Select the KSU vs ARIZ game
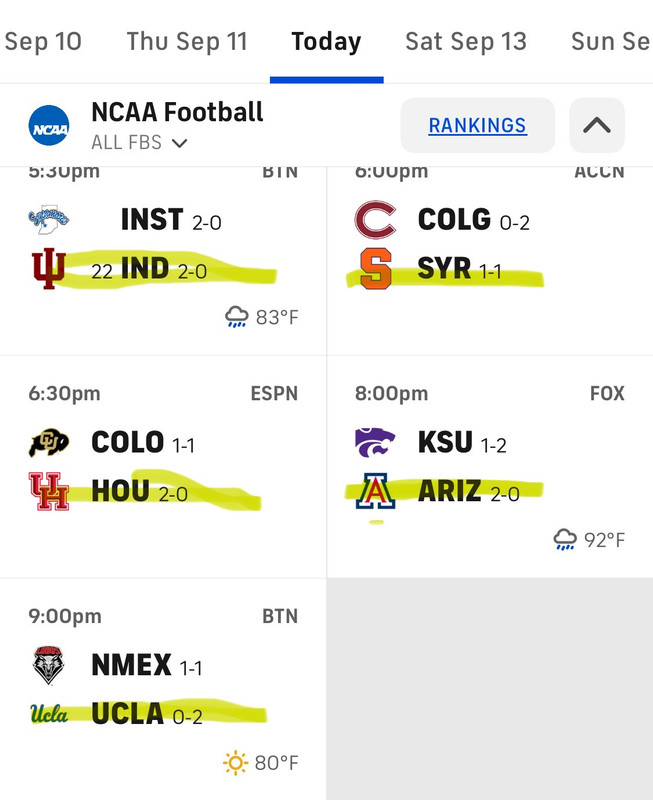Viewport: 653px width, 800px height. (x=489, y=465)
